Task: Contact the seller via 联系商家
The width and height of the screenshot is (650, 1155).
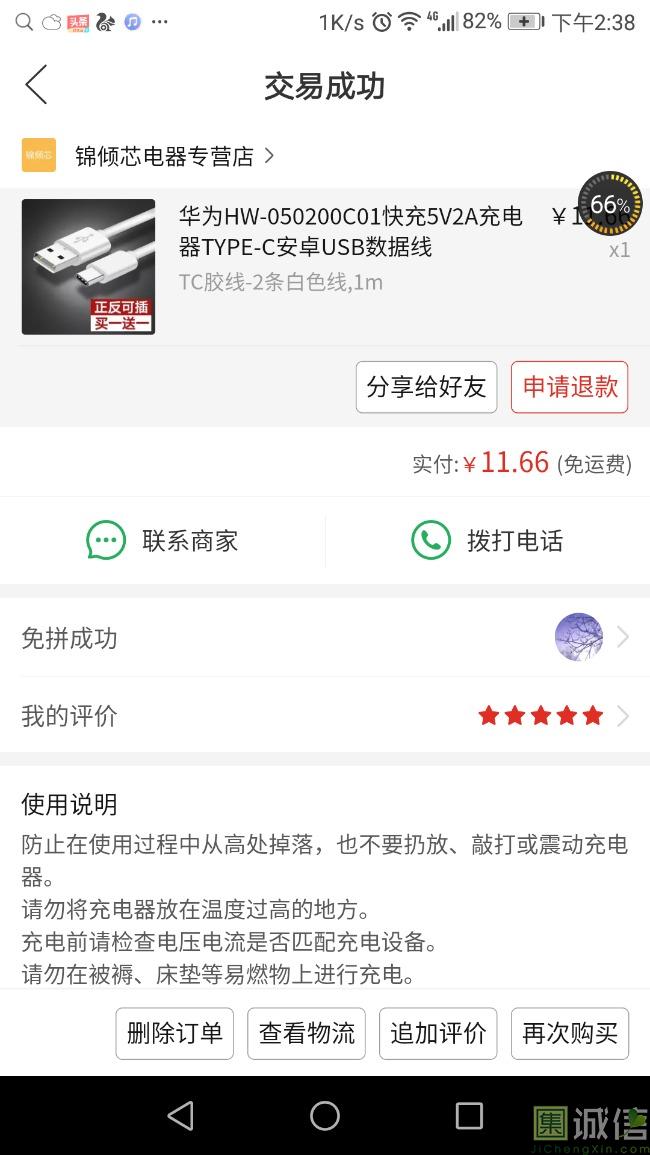Action: 163,541
